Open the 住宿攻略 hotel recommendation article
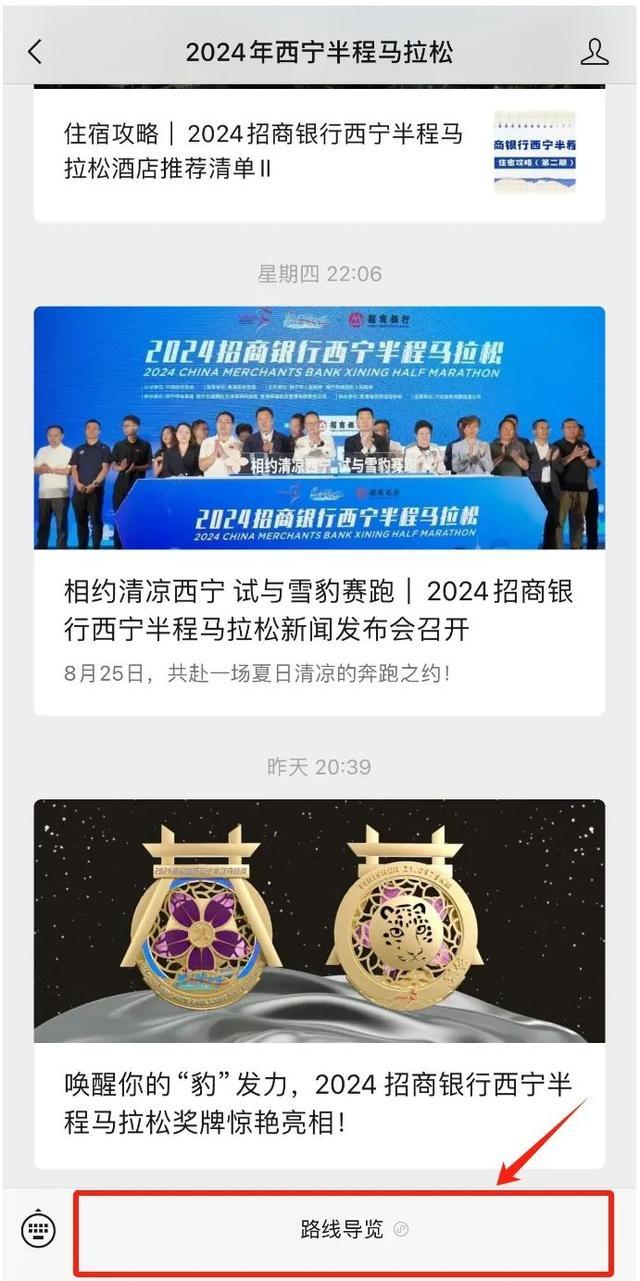Screen dimensions: 640x1281 point(319,154)
